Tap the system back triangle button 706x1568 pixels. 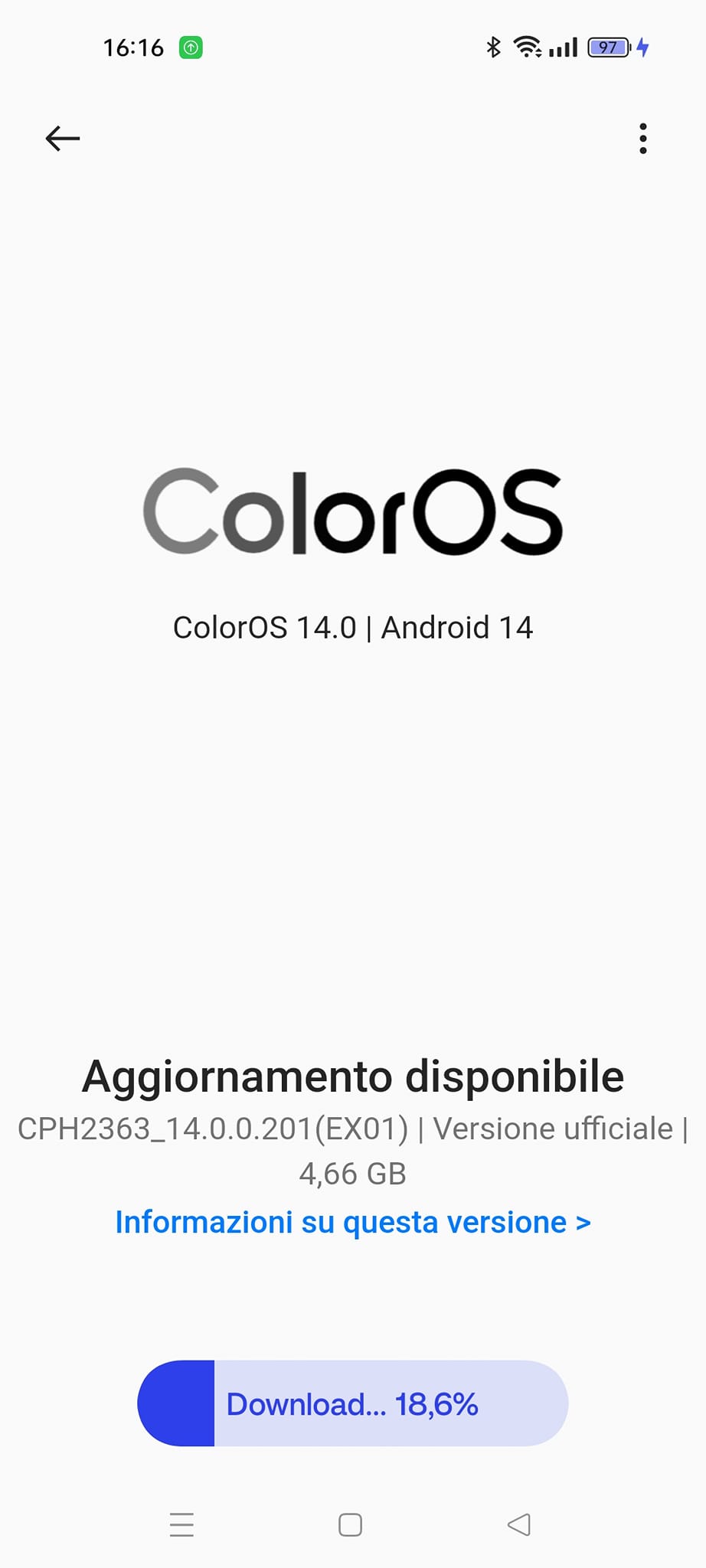coord(519,1524)
